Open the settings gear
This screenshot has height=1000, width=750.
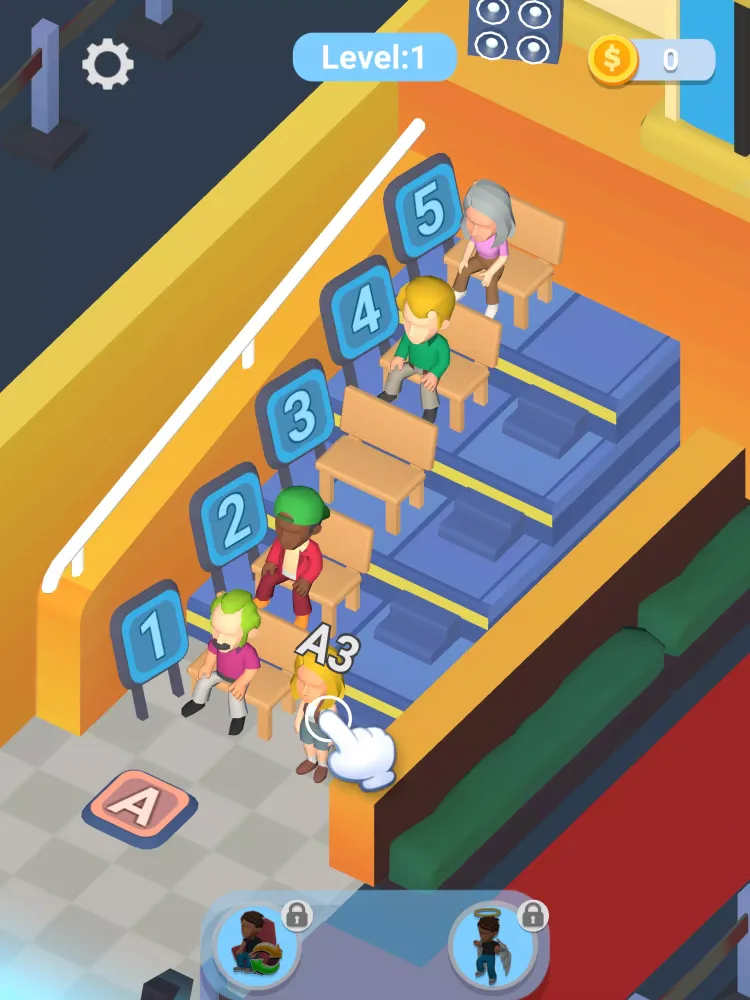pyautogui.click(x=107, y=65)
